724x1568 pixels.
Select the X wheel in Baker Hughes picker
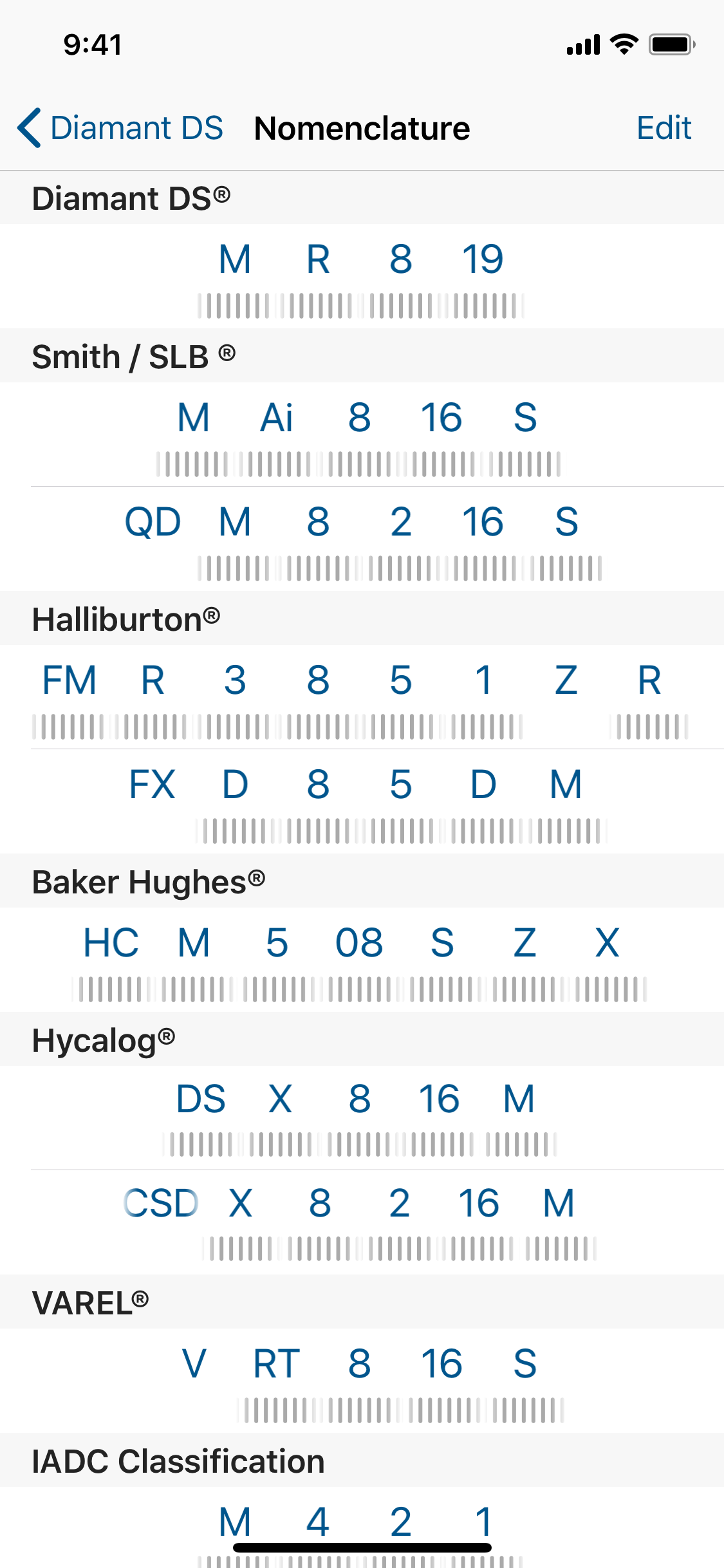coord(606,944)
